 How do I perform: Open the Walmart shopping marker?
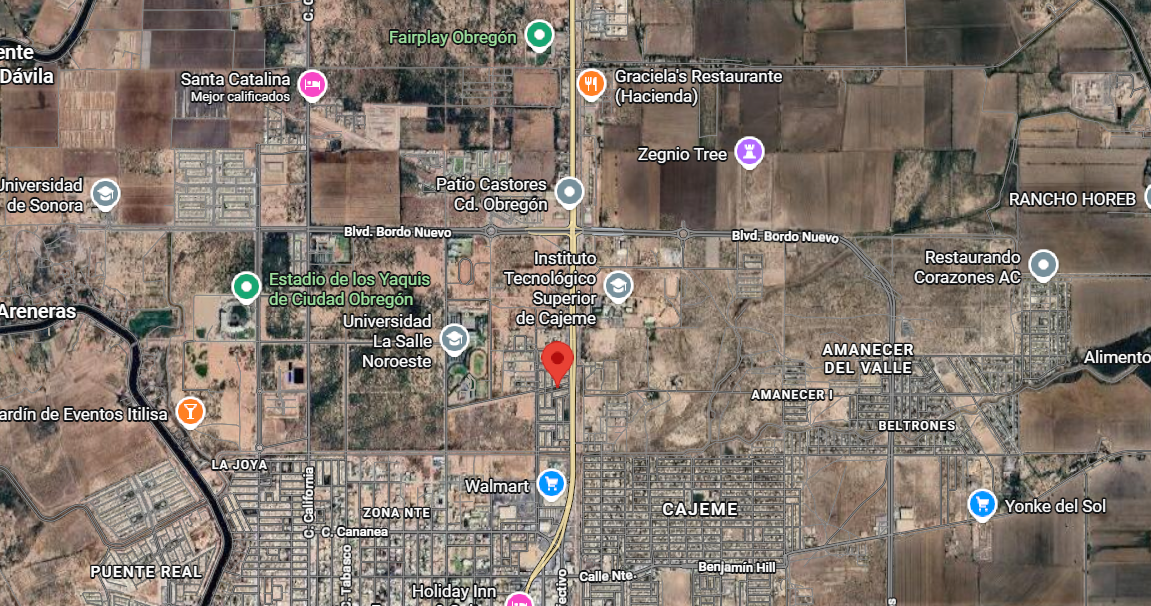click(551, 484)
